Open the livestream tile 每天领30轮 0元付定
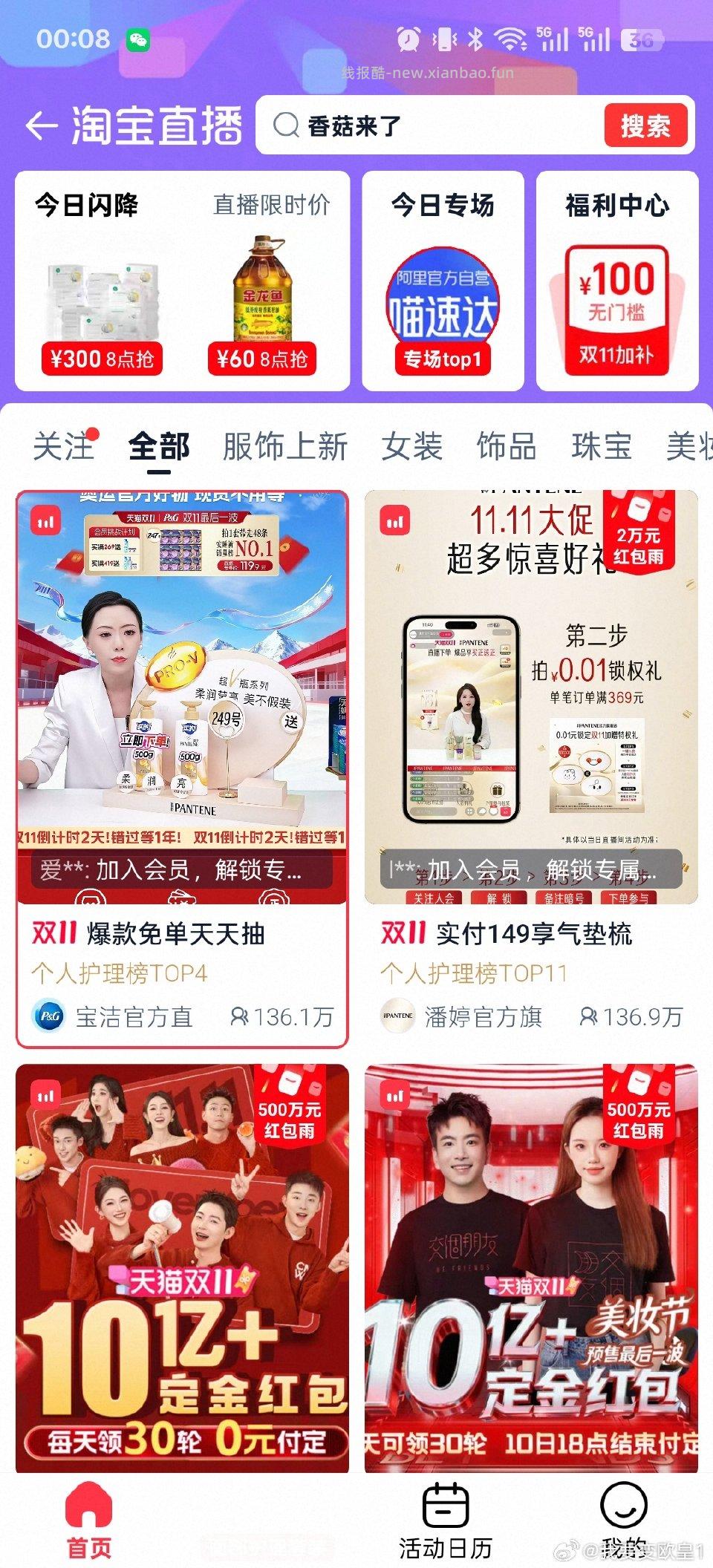The width and height of the screenshot is (713, 1568). coord(182,1270)
